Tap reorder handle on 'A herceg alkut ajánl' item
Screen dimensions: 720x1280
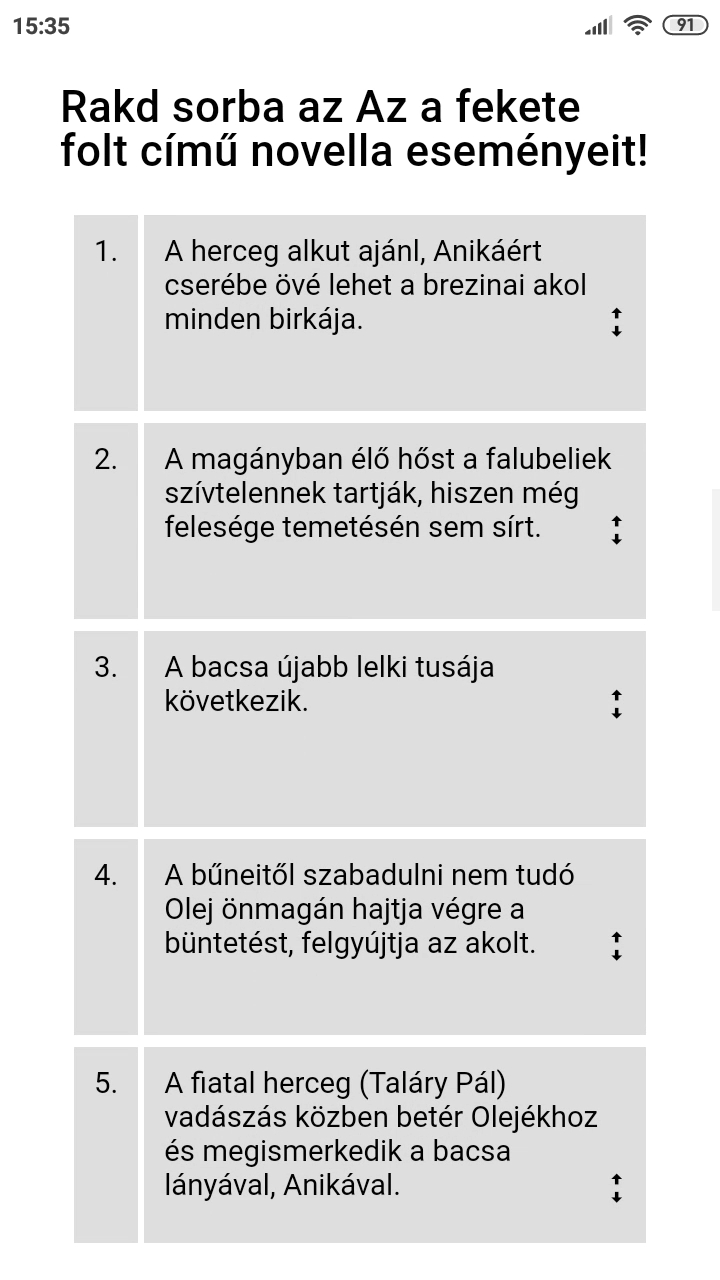(x=616, y=322)
